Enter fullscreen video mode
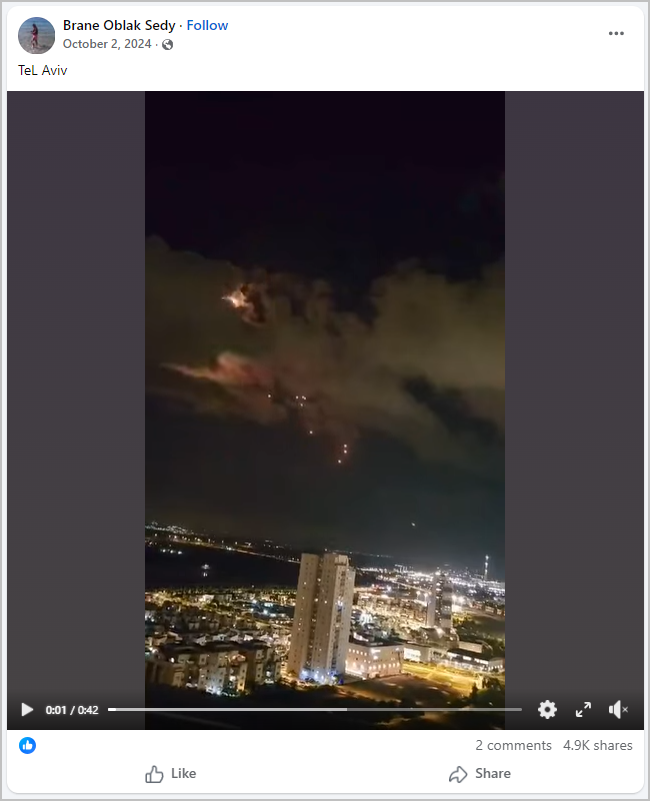Image resolution: width=650 pixels, height=801 pixels. point(583,709)
